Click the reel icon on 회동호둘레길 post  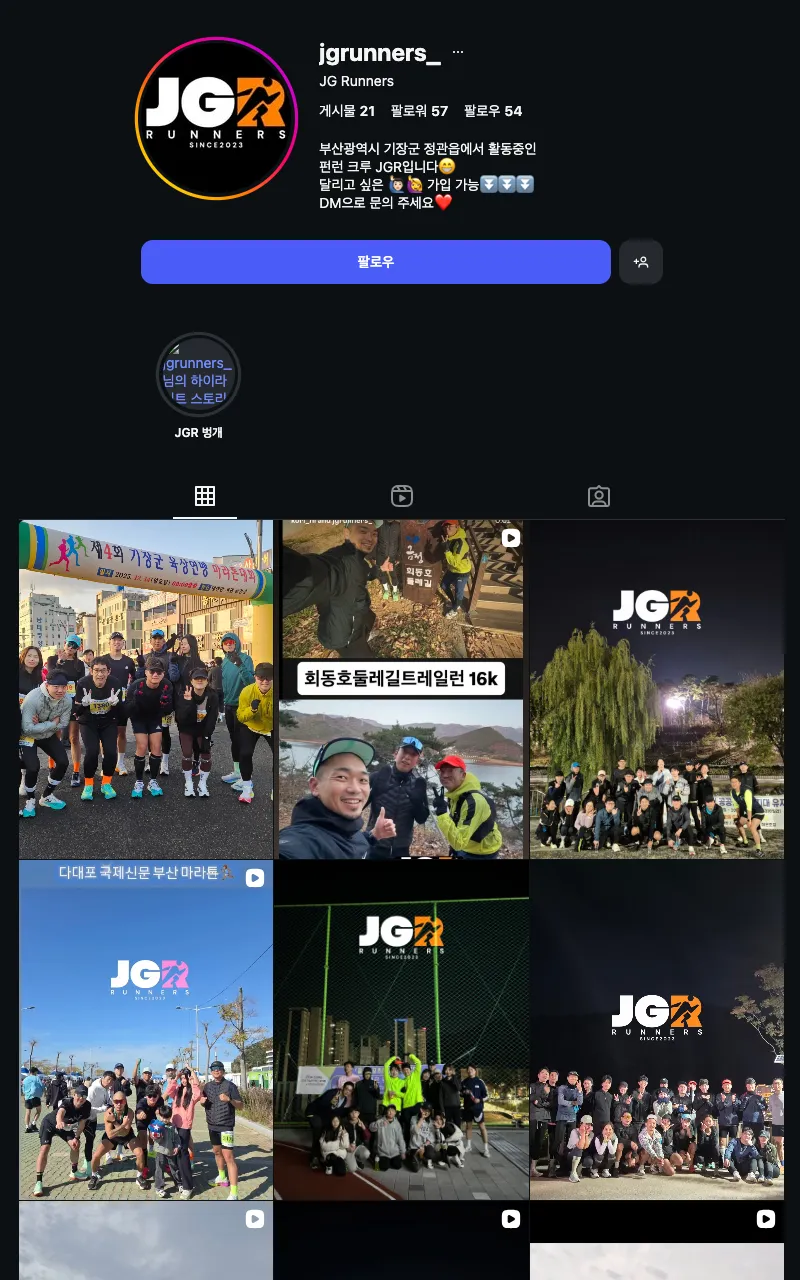point(511,539)
